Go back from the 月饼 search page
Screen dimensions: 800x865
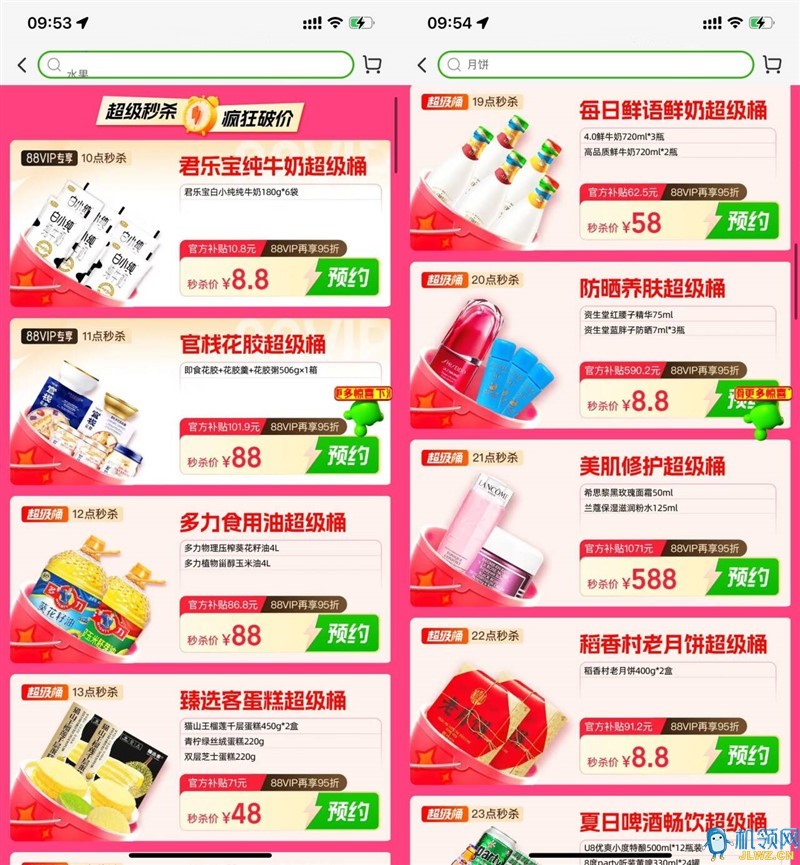pyautogui.click(x=422, y=65)
